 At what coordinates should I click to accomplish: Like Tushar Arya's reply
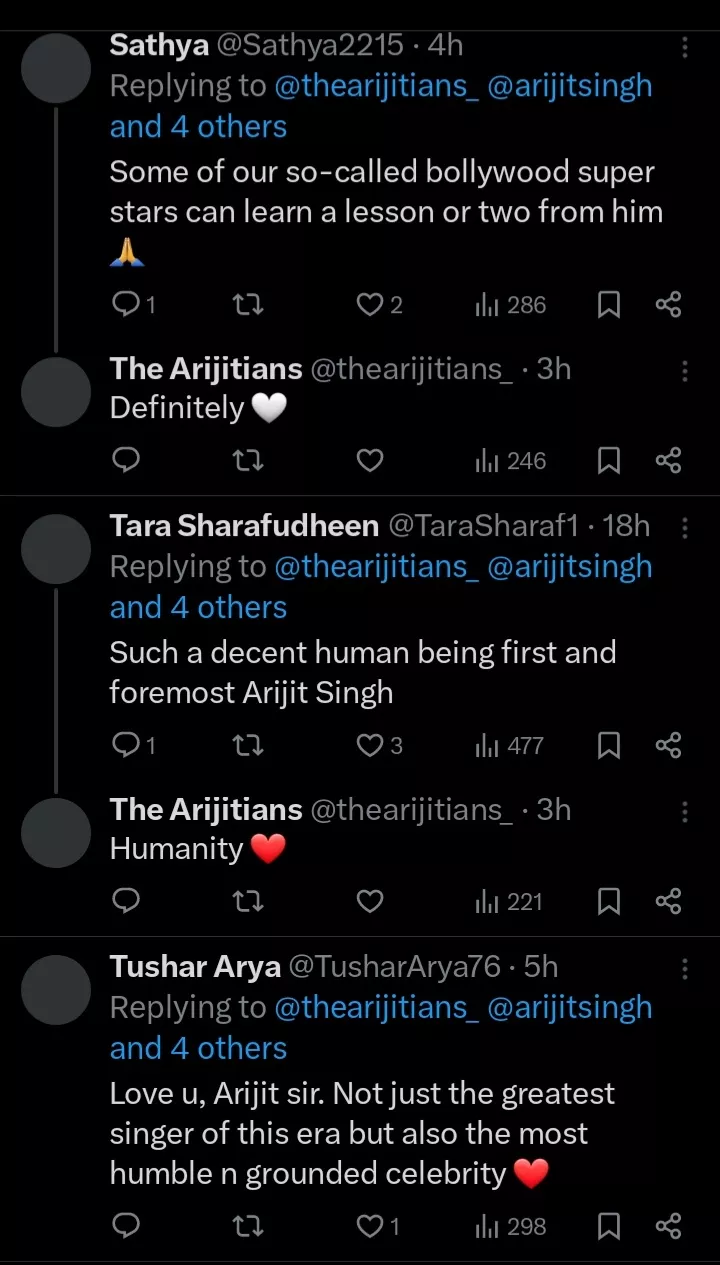370,1227
